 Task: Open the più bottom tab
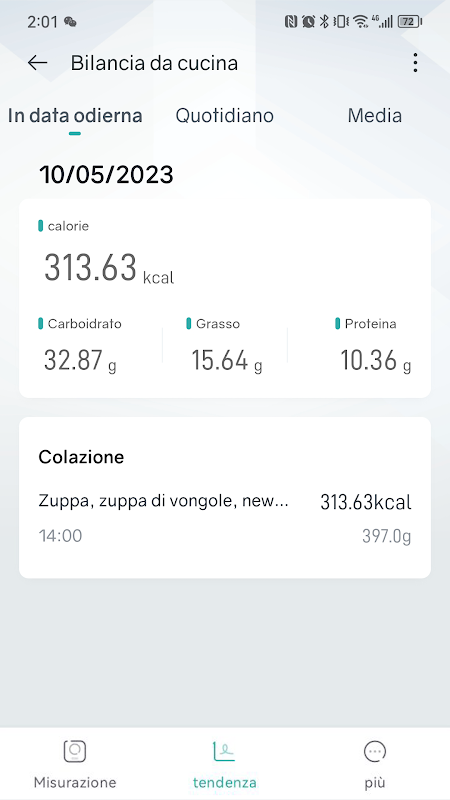[375, 763]
